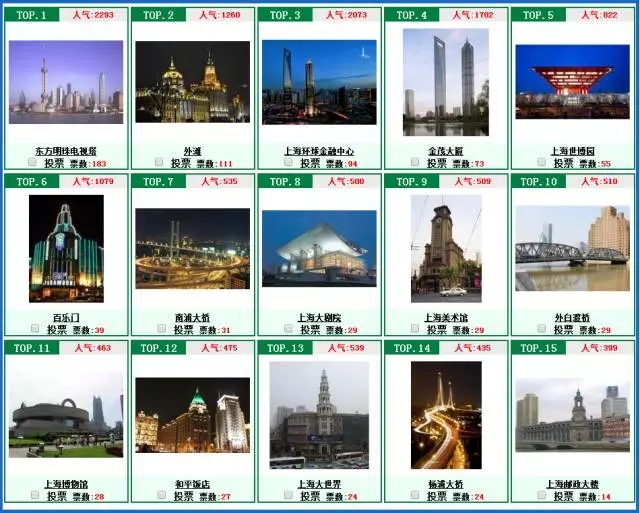Select the vote checkbox for 上海环球金融中心
Image resolution: width=640 pixels, height=513 pixels.
(x=289, y=162)
